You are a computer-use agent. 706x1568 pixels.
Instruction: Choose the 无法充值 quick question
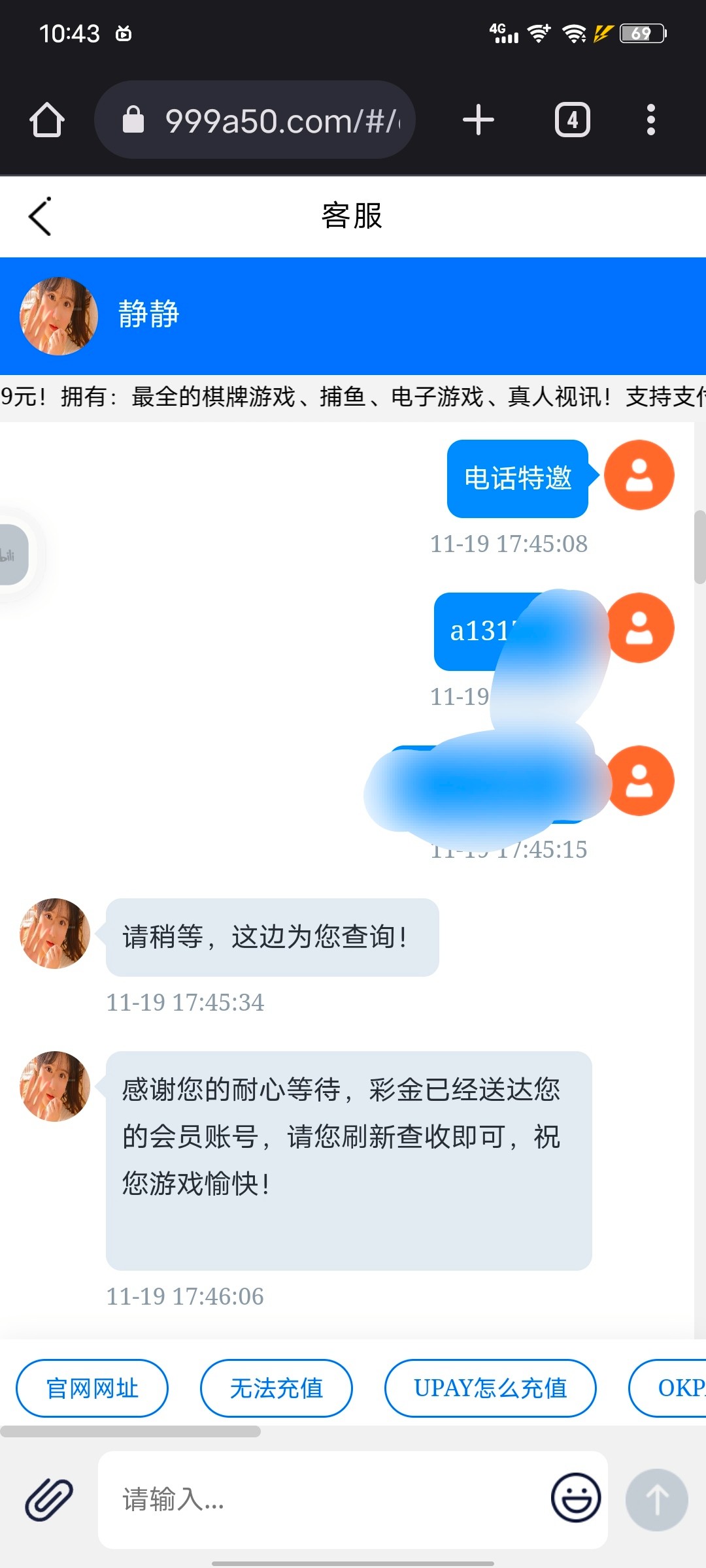(276, 1388)
